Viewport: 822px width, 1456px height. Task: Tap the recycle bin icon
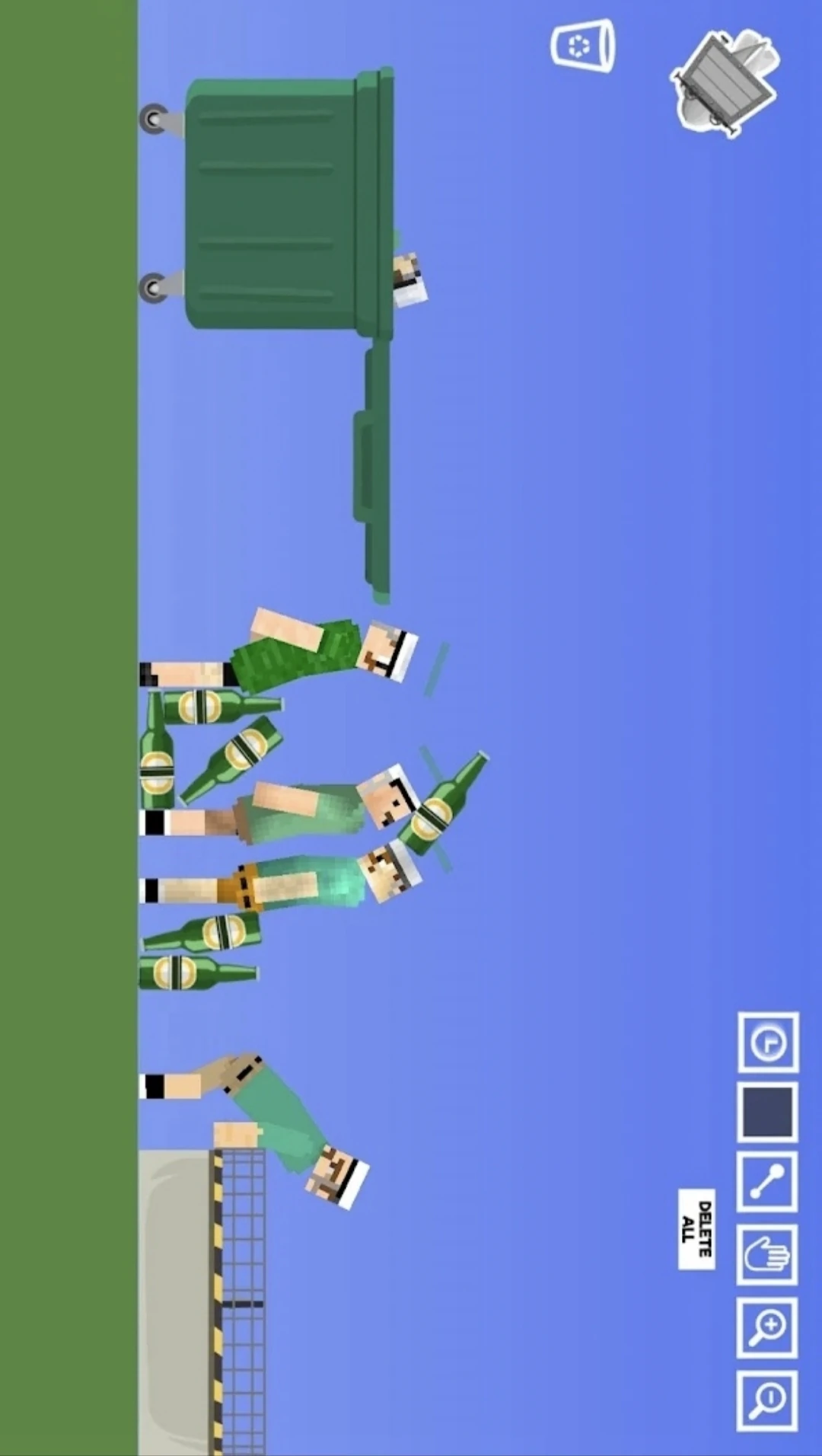coord(582,46)
